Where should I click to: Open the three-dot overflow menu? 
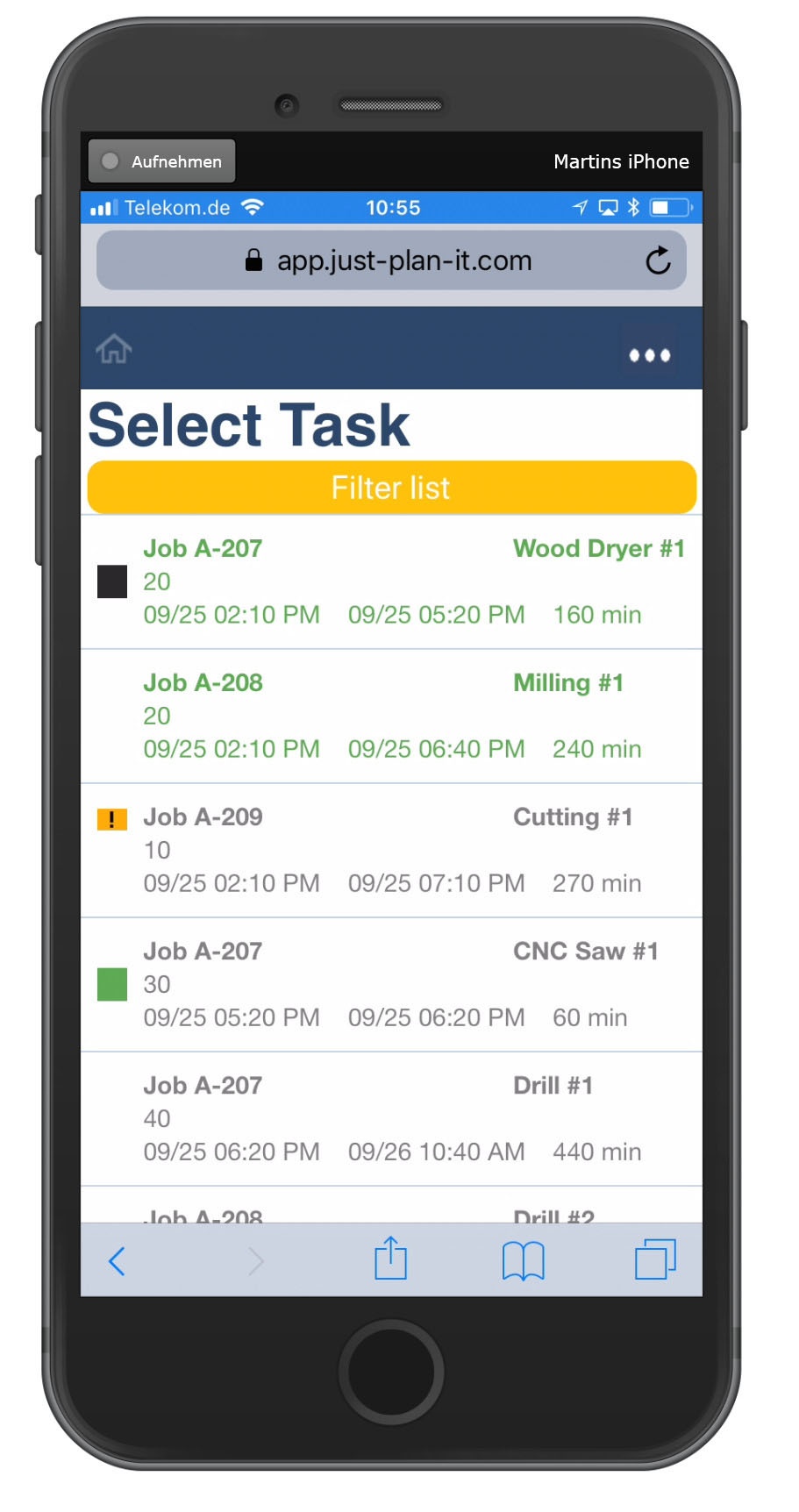[649, 354]
